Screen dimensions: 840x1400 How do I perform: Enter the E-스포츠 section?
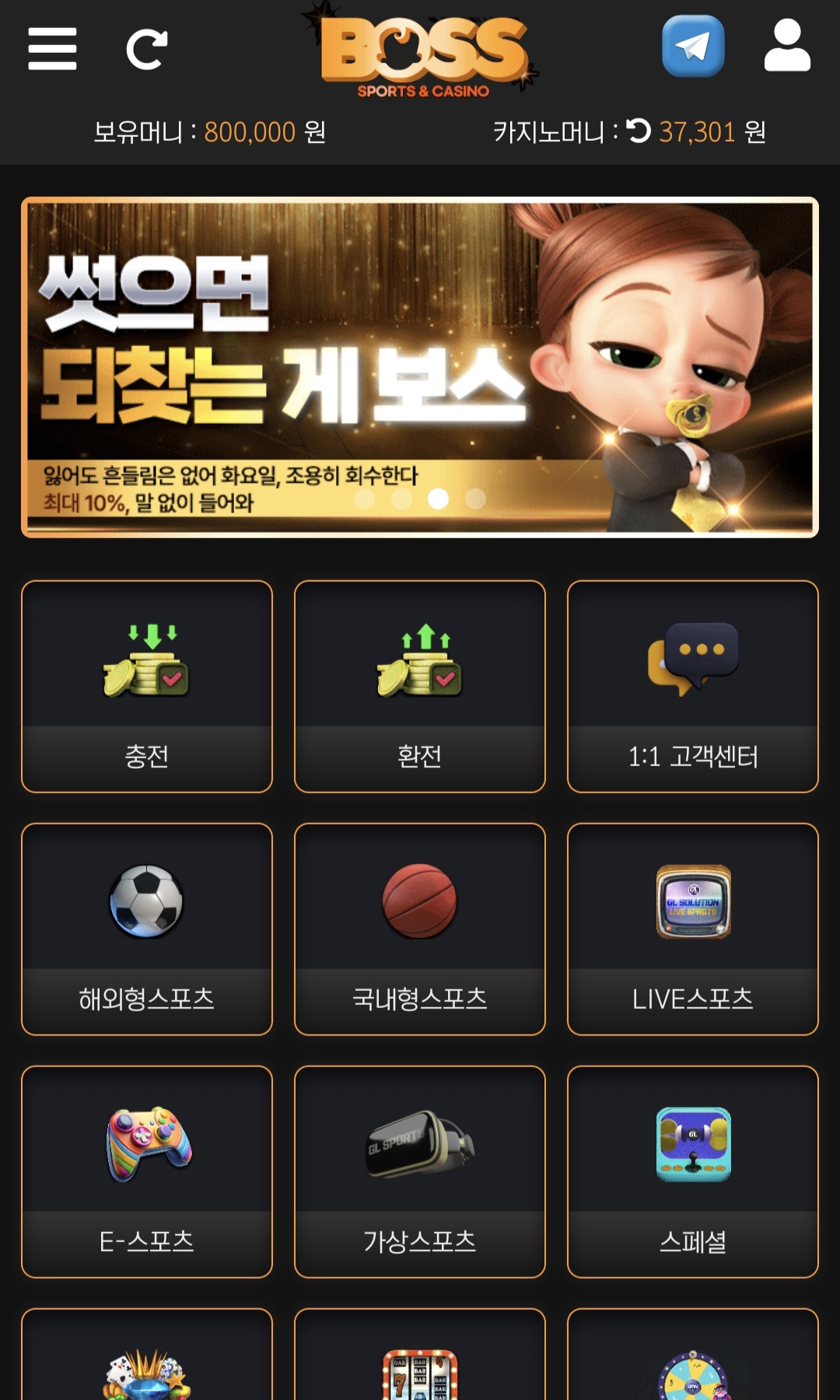coord(147,1171)
